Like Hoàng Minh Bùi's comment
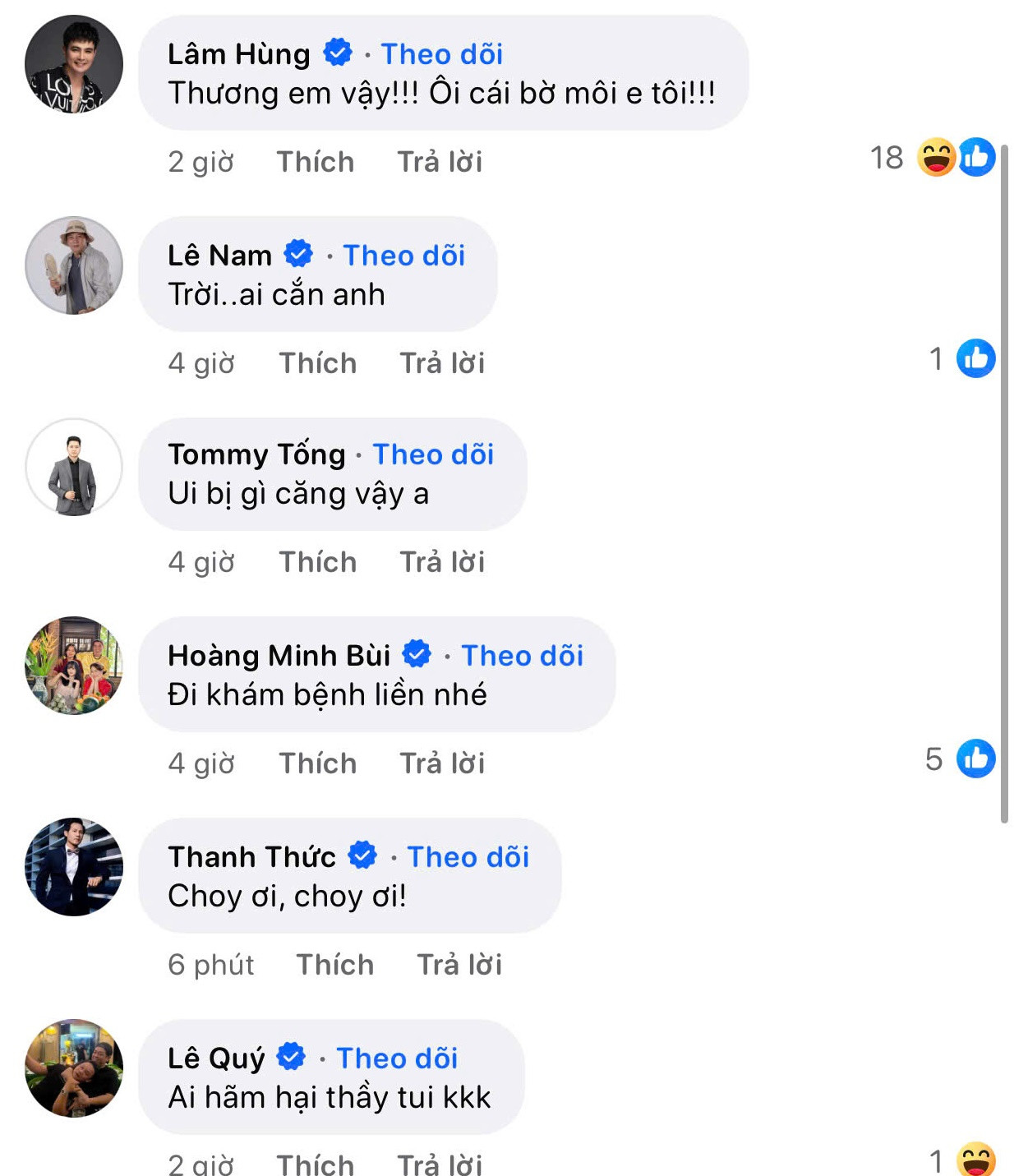Viewport: 1014px width, 1176px height. pyautogui.click(x=317, y=763)
